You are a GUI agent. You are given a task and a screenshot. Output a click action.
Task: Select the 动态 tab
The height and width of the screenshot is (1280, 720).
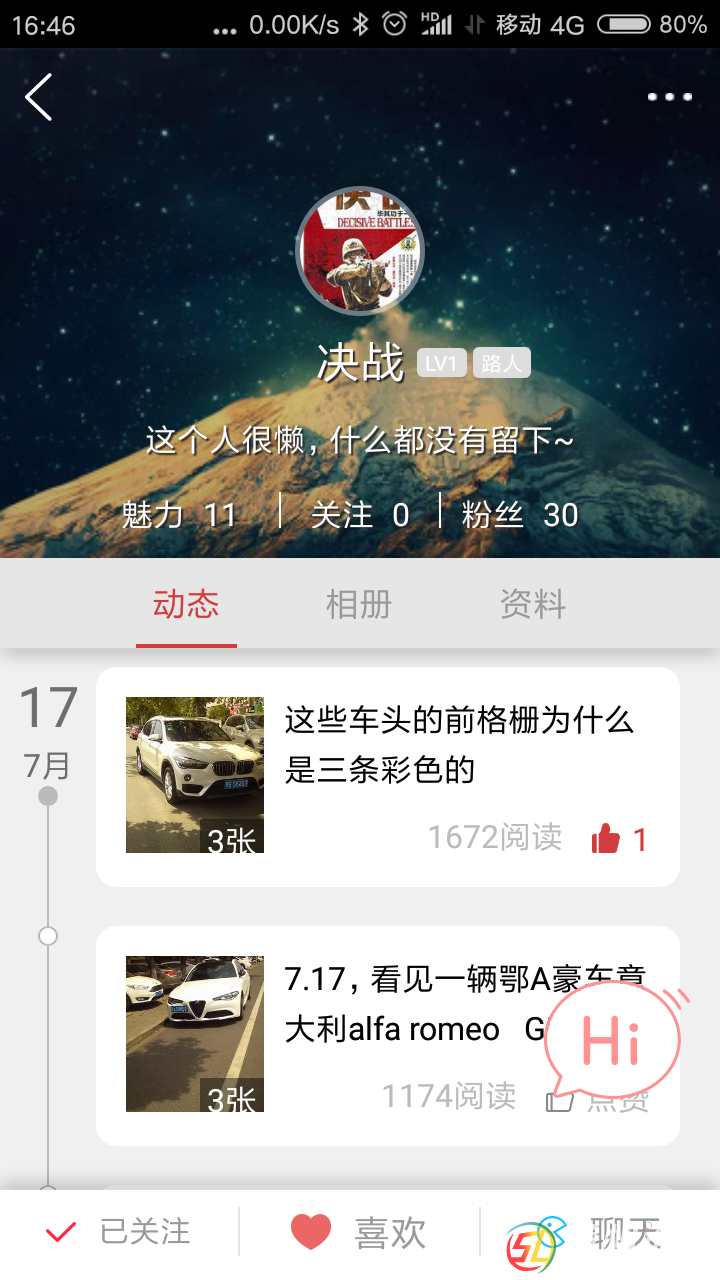186,605
